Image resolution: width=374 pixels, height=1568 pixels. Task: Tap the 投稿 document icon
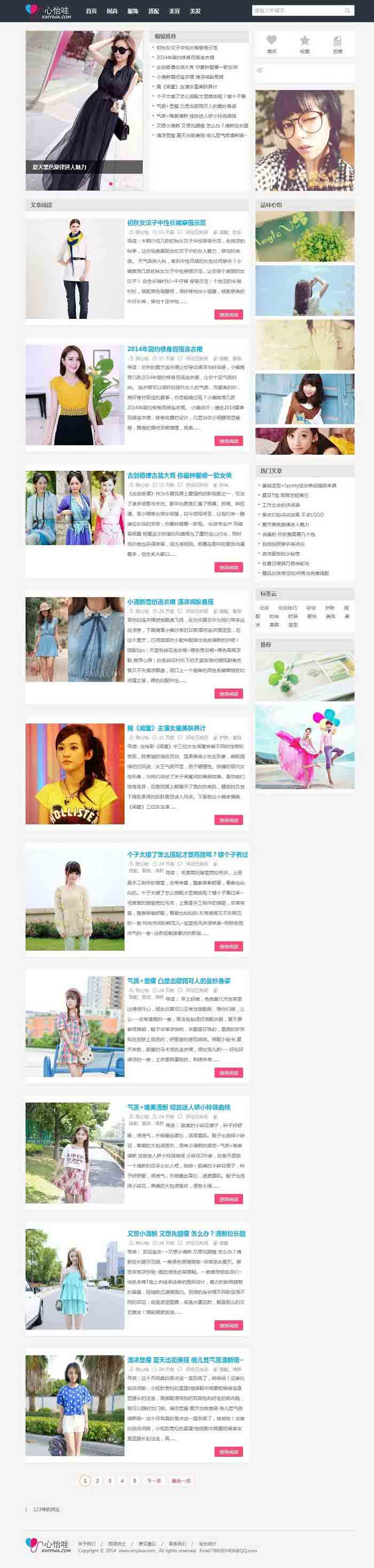tap(337, 41)
